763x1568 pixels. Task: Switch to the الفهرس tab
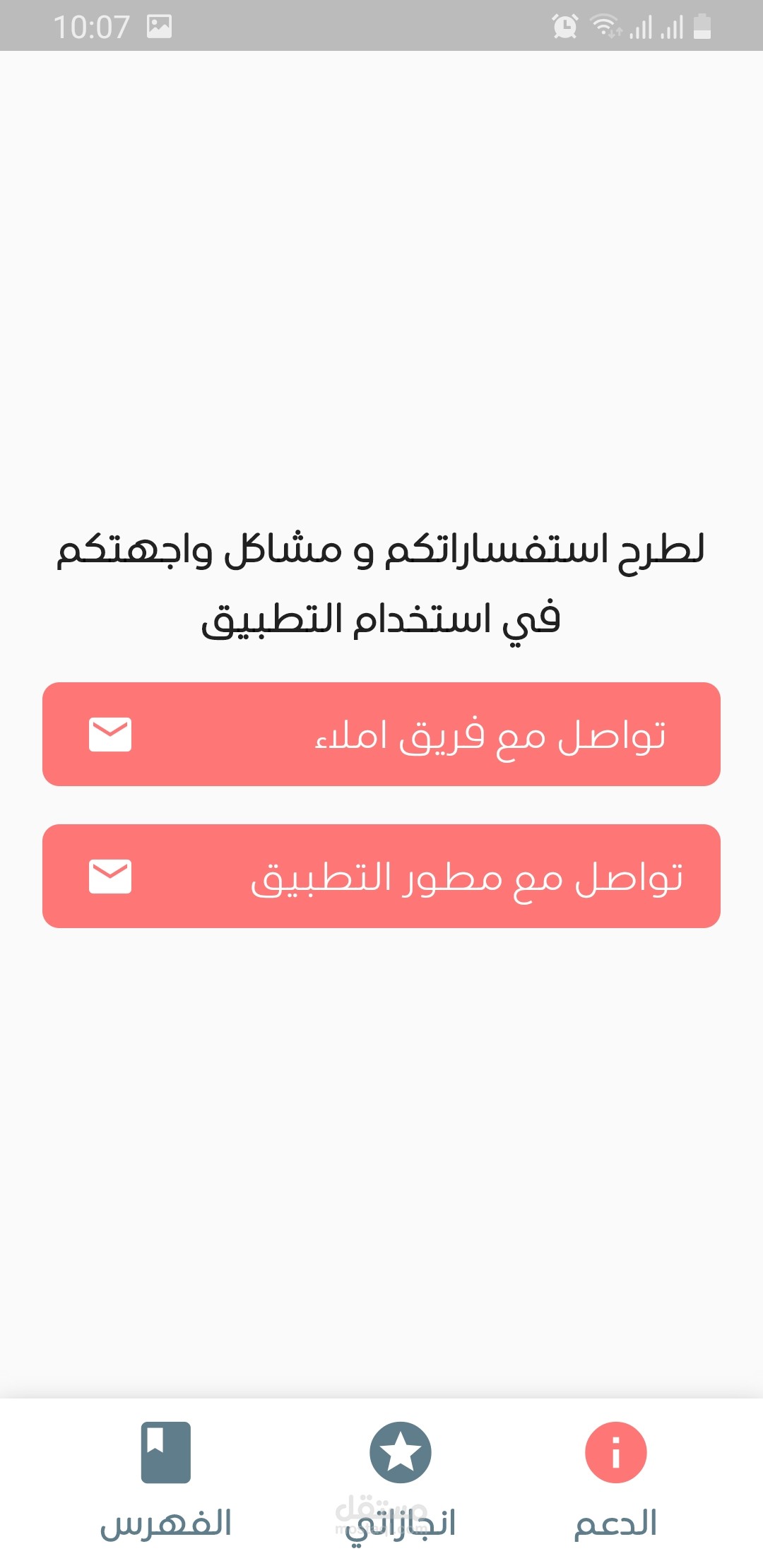coord(166,1480)
